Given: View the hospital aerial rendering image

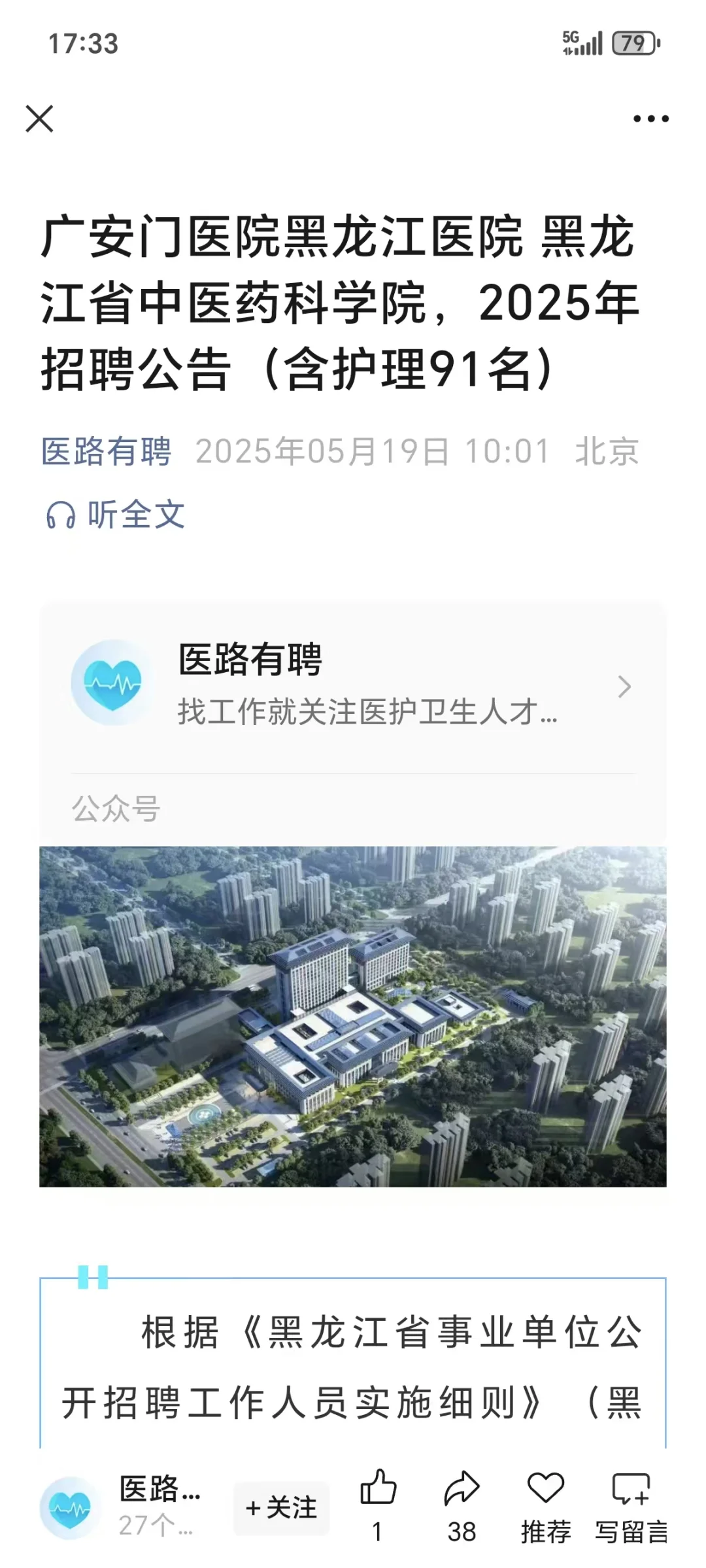Looking at the screenshot, I should tap(353, 1016).
